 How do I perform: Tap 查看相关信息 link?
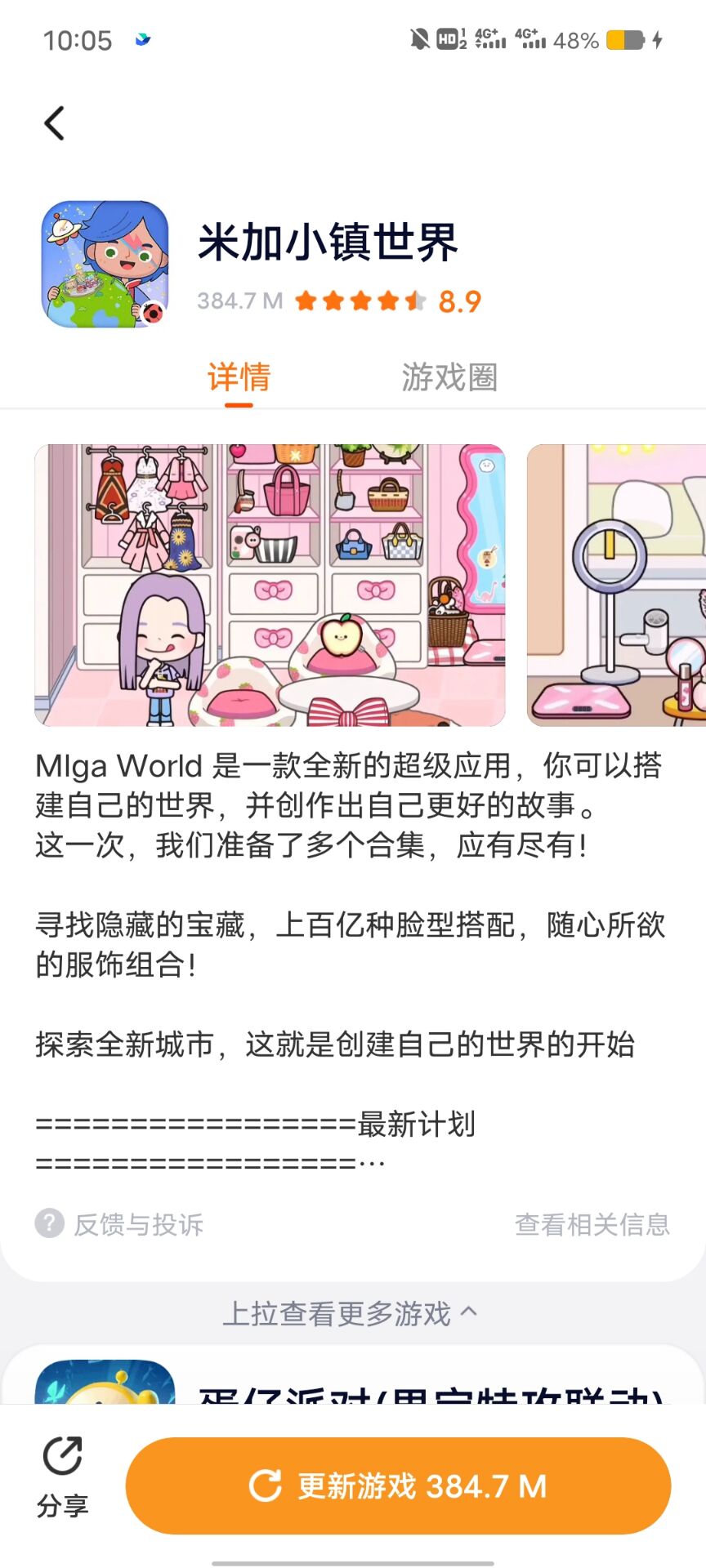(592, 1223)
